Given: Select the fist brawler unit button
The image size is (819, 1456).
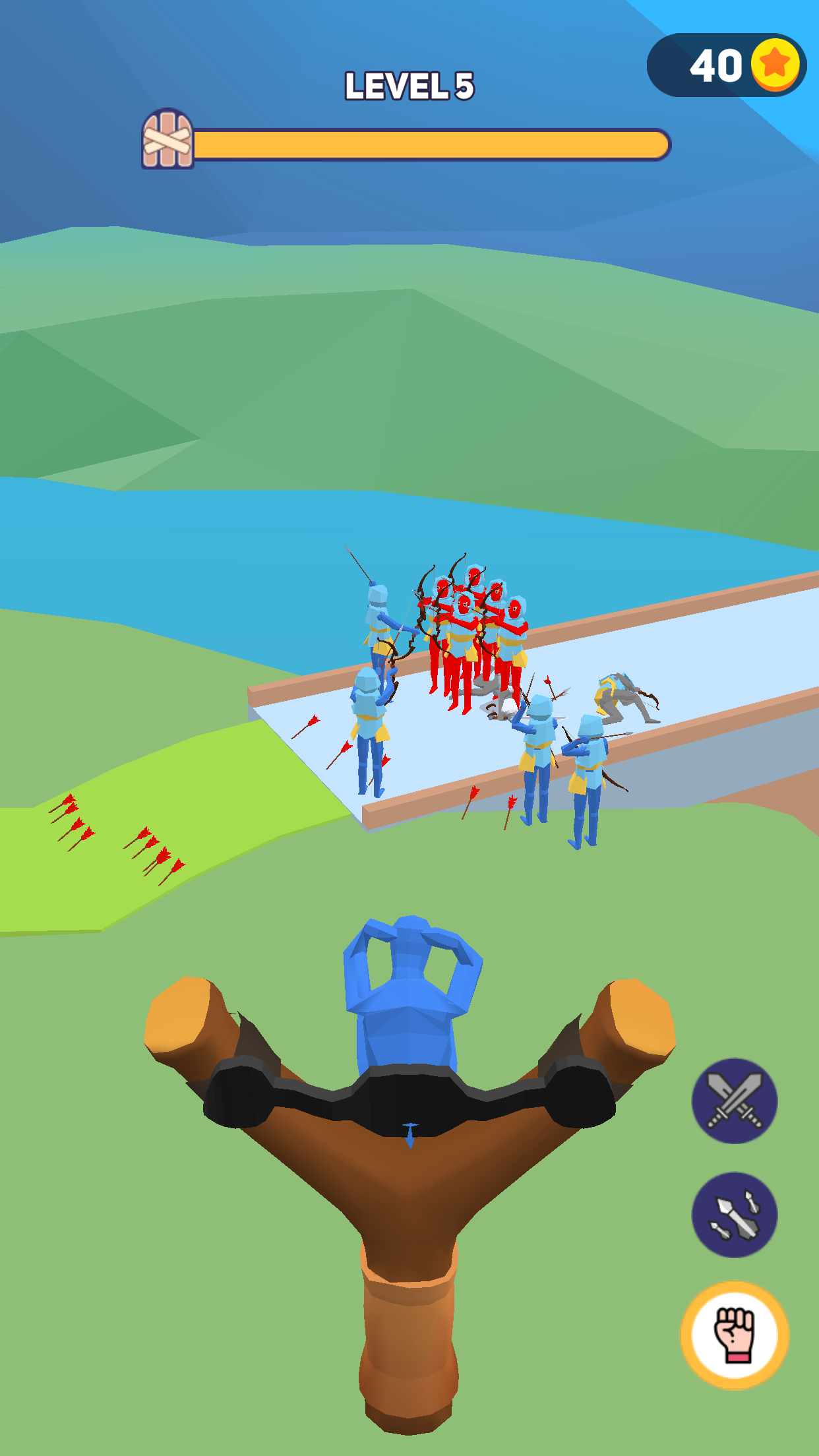Looking at the screenshot, I should (734, 1334).
